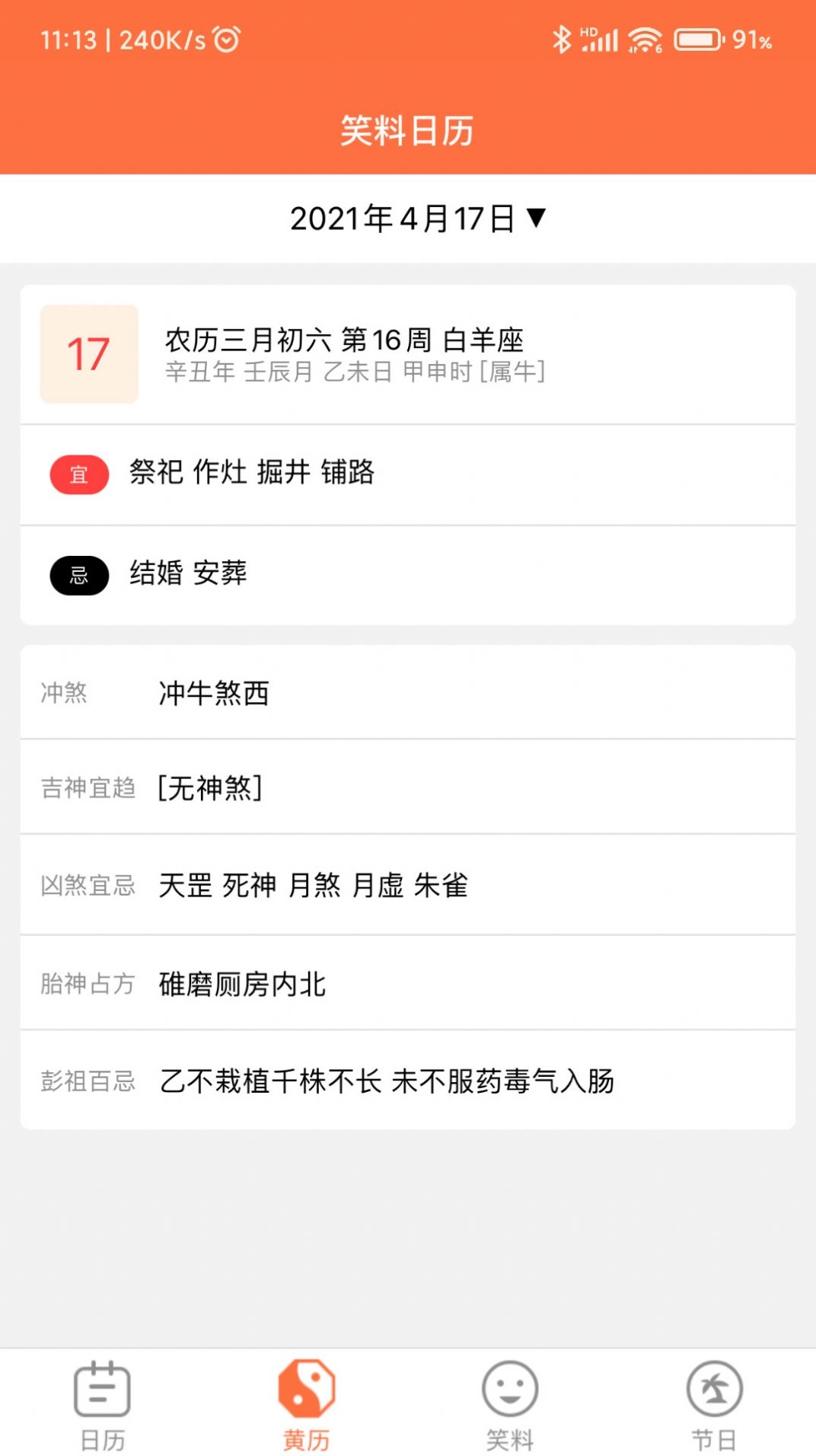Open the date picker dropdown for 2021年4月17日
The image size is (816, 1456).
point(408,219)
